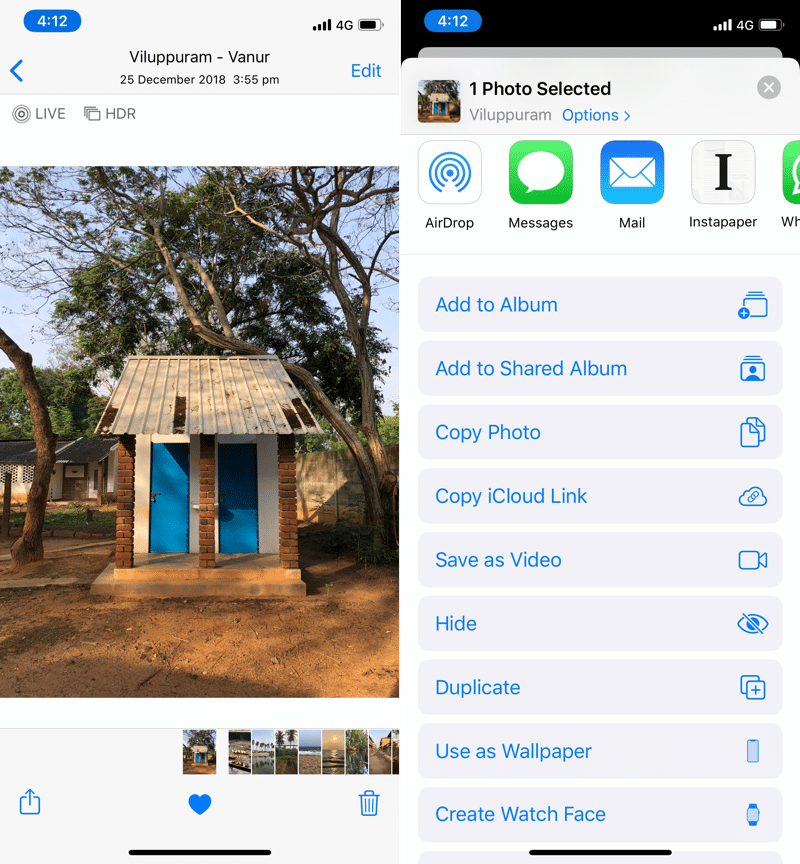Open share Options link
Viewport: 800px width, 864px height.
pos(596,115)
